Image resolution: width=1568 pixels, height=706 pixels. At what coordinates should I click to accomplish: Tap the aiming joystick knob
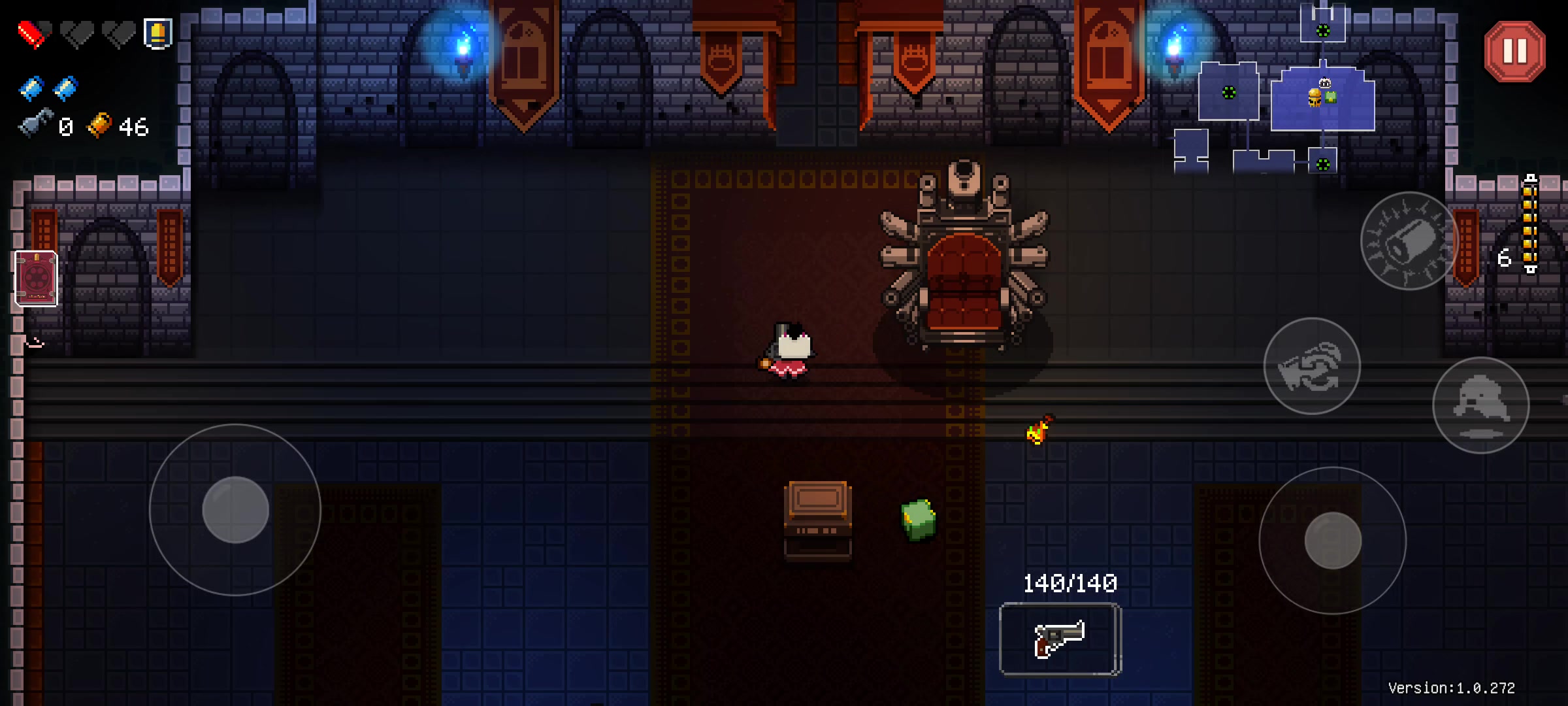1333,541
